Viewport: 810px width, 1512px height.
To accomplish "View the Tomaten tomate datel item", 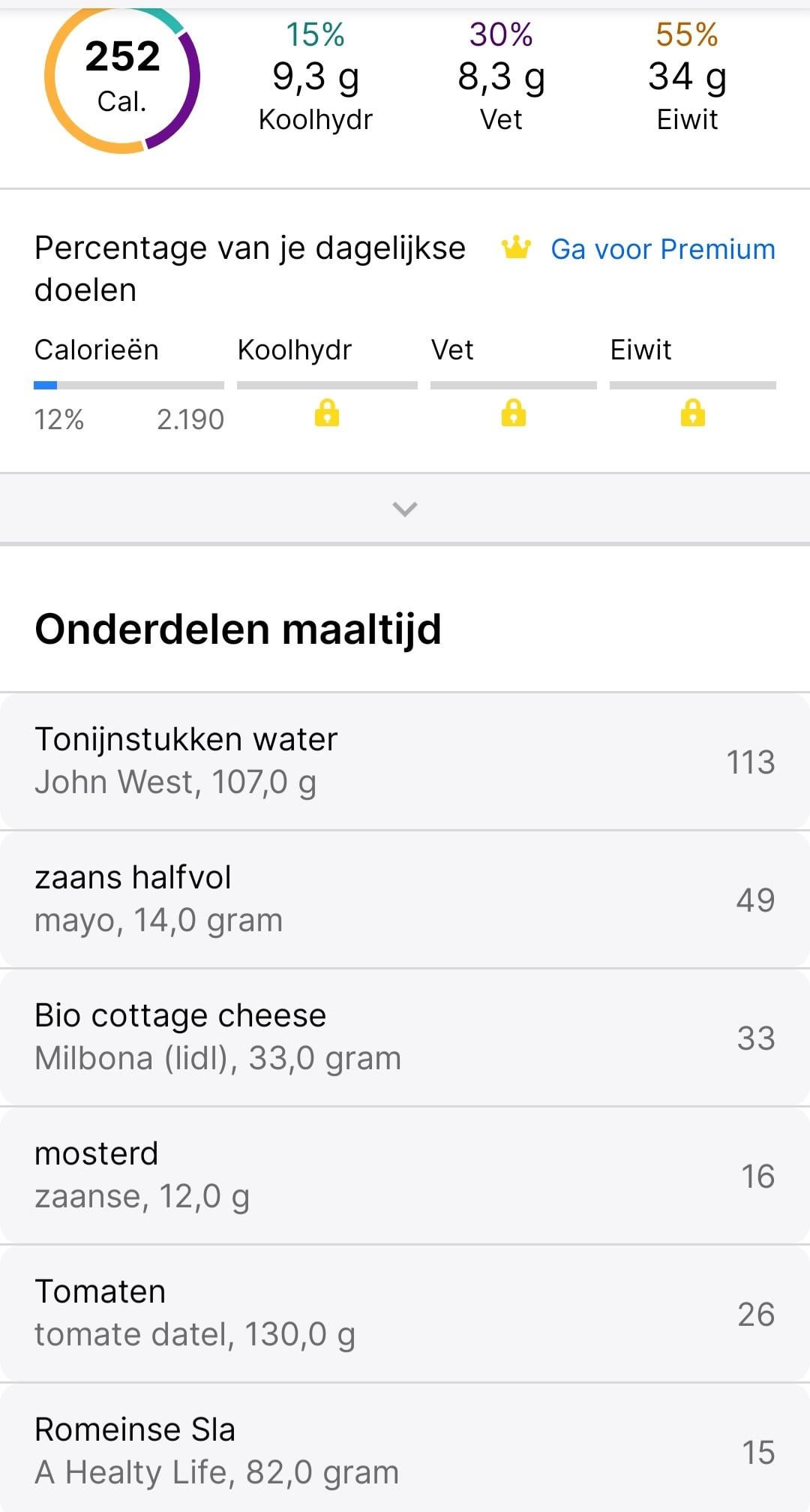I will click(x=405, y=1313).
